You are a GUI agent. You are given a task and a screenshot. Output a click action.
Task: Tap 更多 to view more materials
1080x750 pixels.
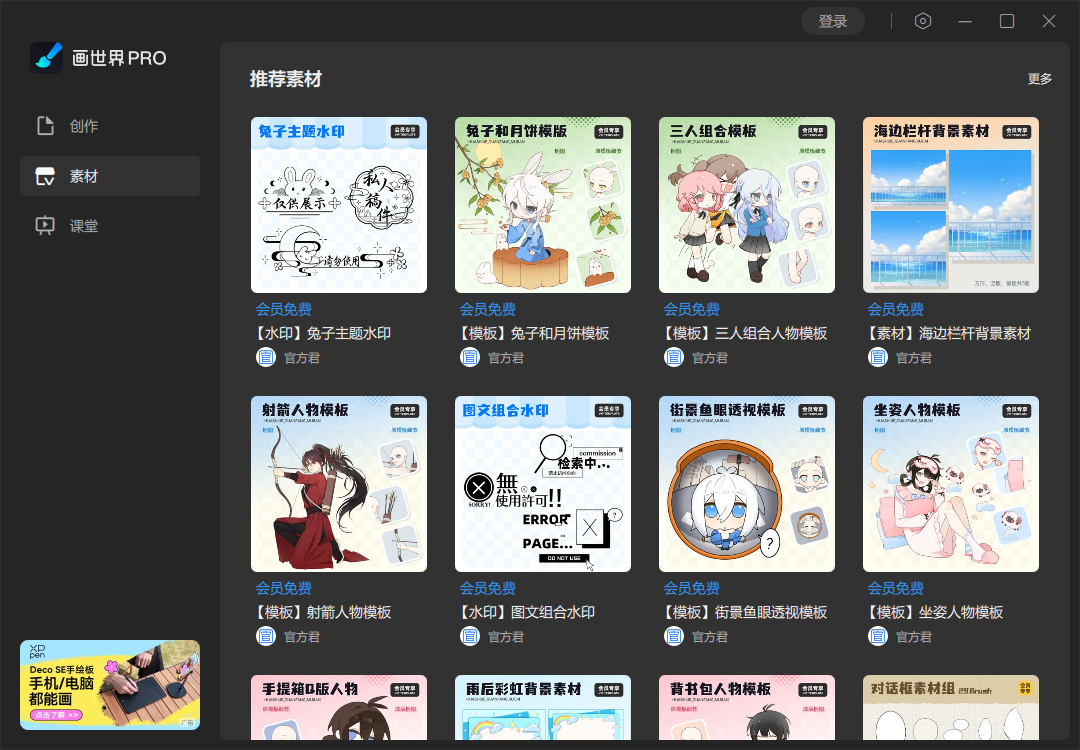1039,79
